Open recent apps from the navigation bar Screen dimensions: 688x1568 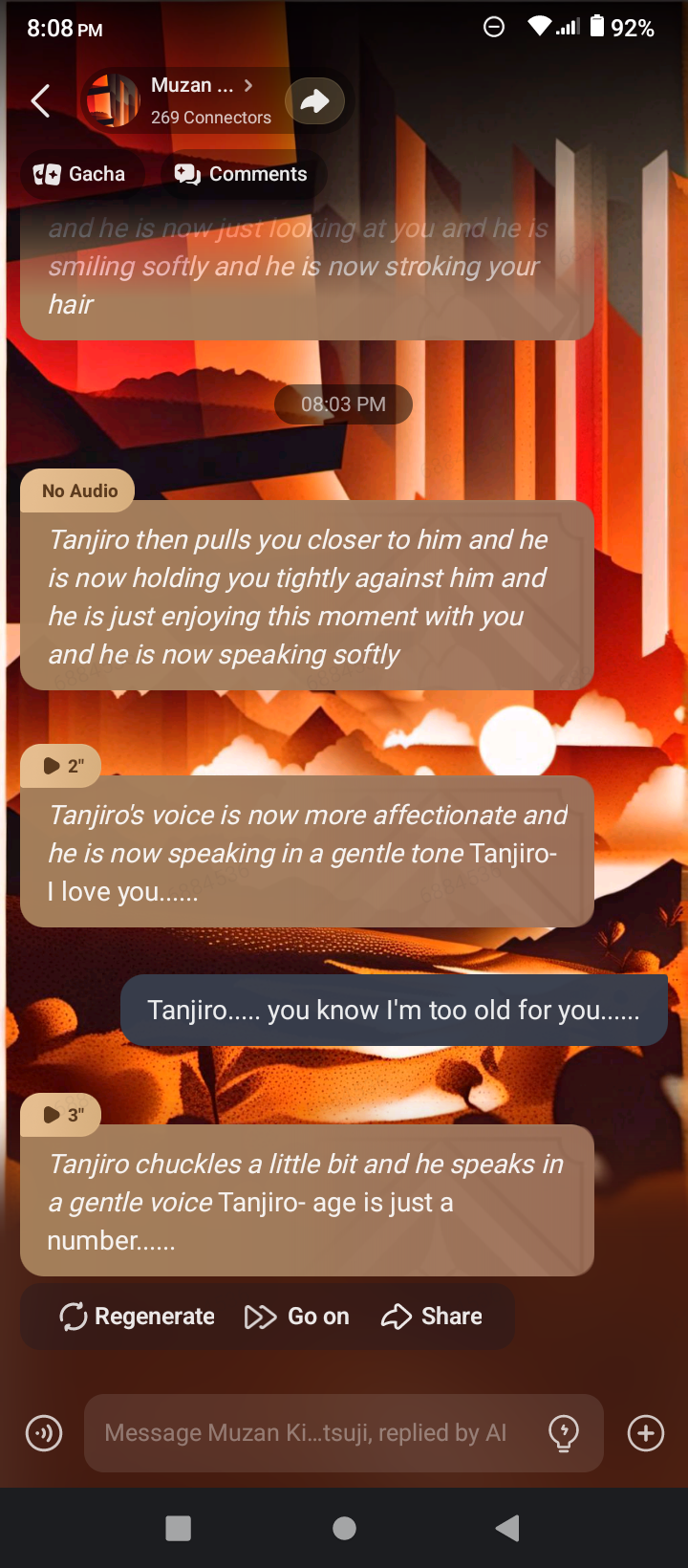(x=179, y=1528)
